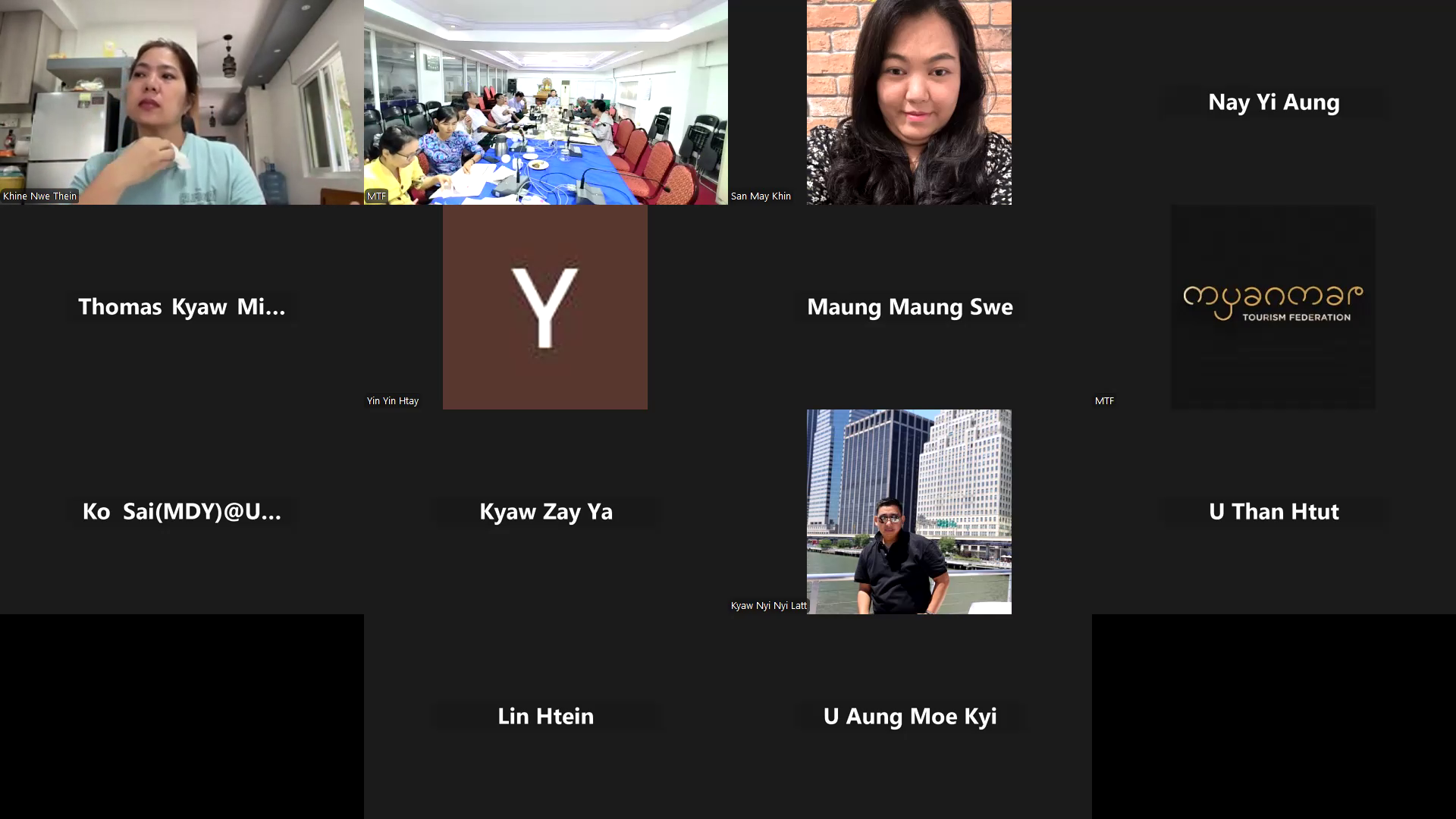
Task: Select Thomas Kyaw Mi... participant tile
Action: coord(182,307)
